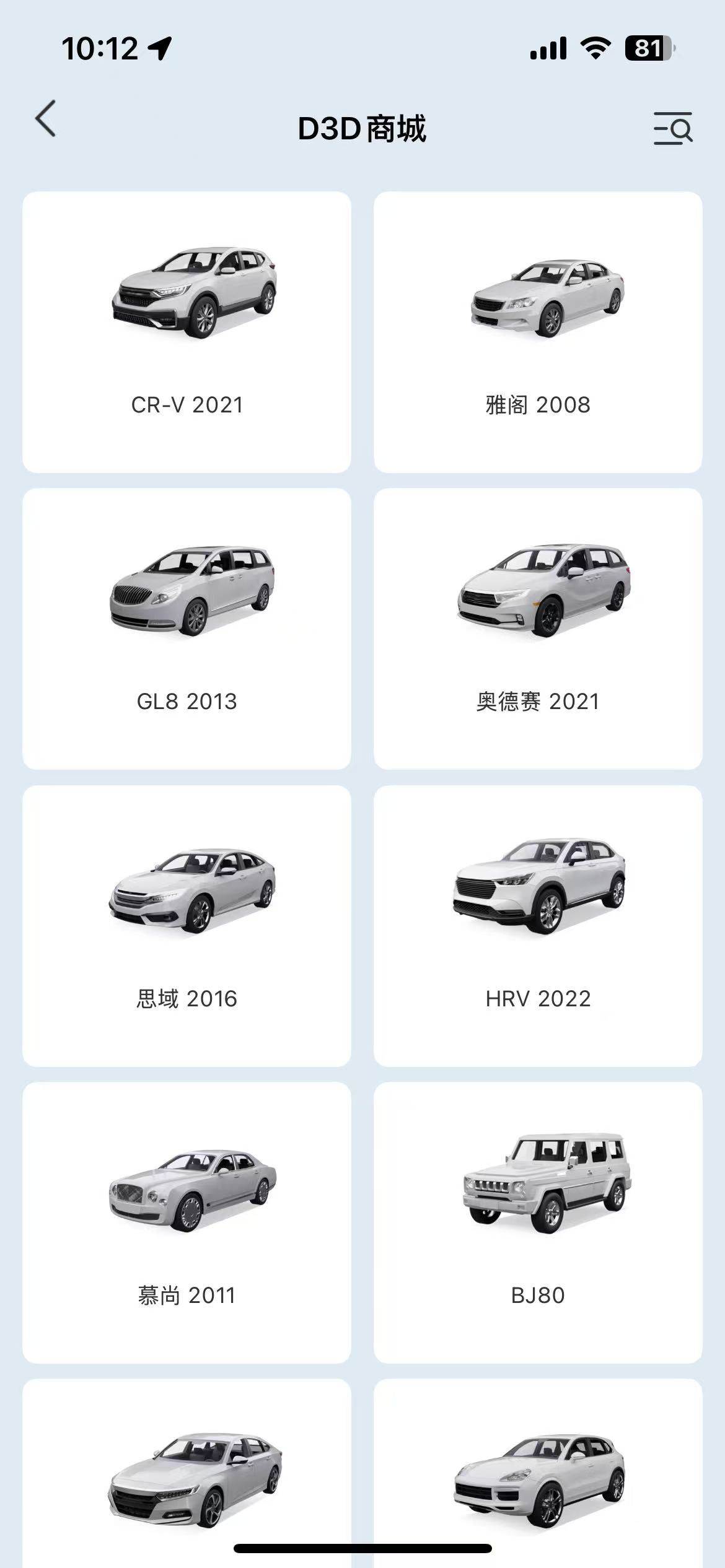Select the 雅阁 2008 car card
Screen dimensions: 725x1568
(x=538, y=332)
